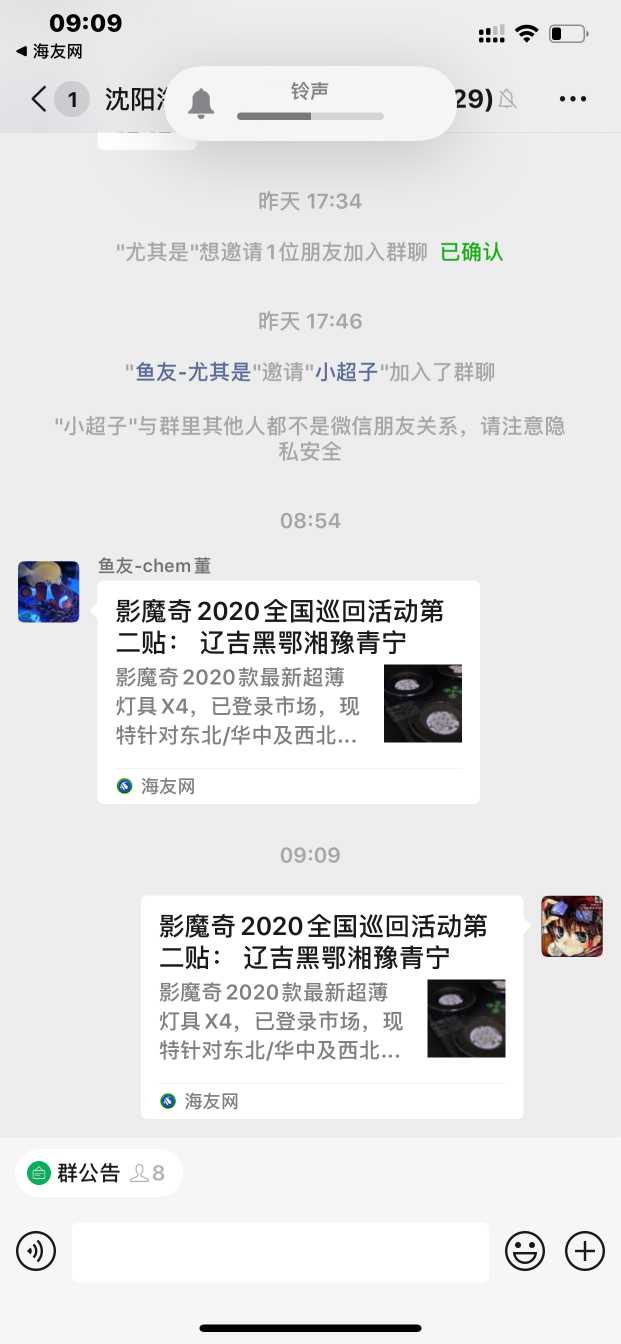The height and width of the screenshot is (1344, 621).
Task: Open profile of 小超子
Action: click(x=346, y=372)
